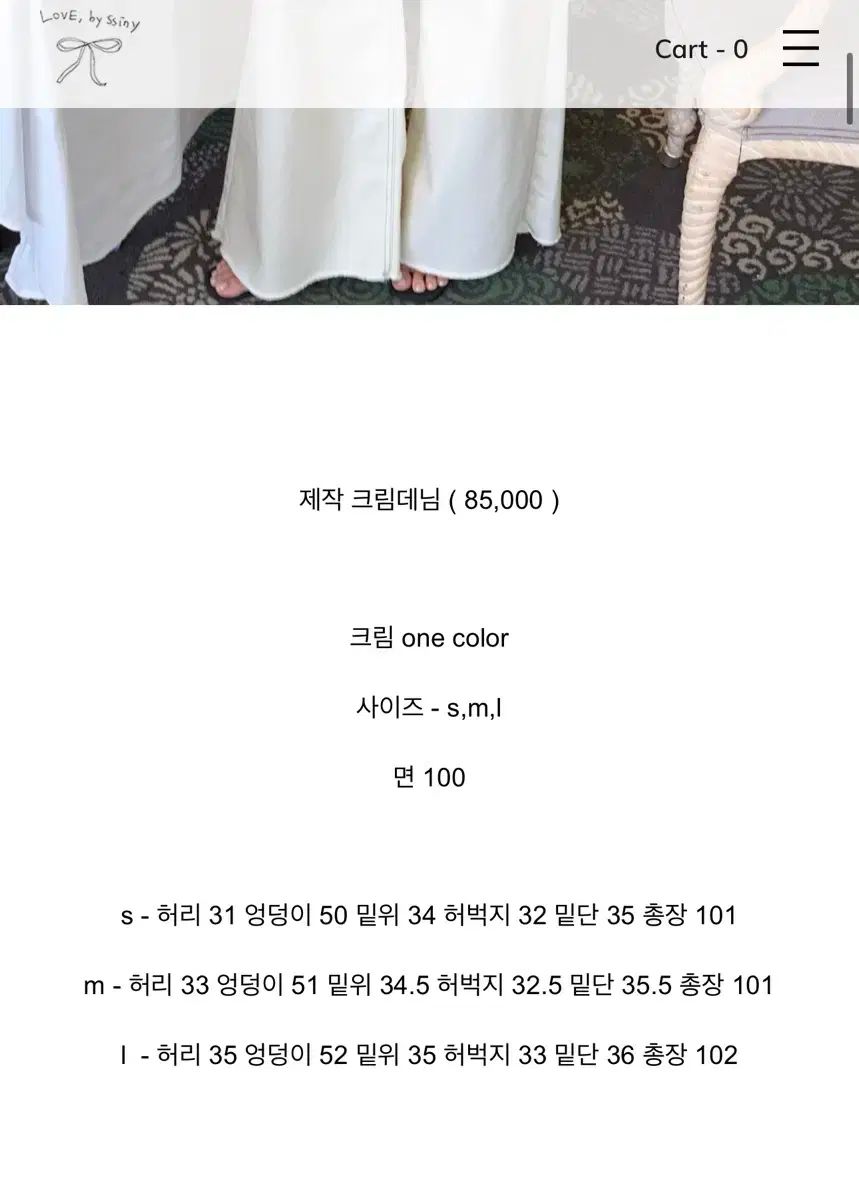Image resolution: width=859 pixels, height=1200 pixels.
Task: Open the hamburger menu
Action: pyautogui.click(x=800, y=48)
